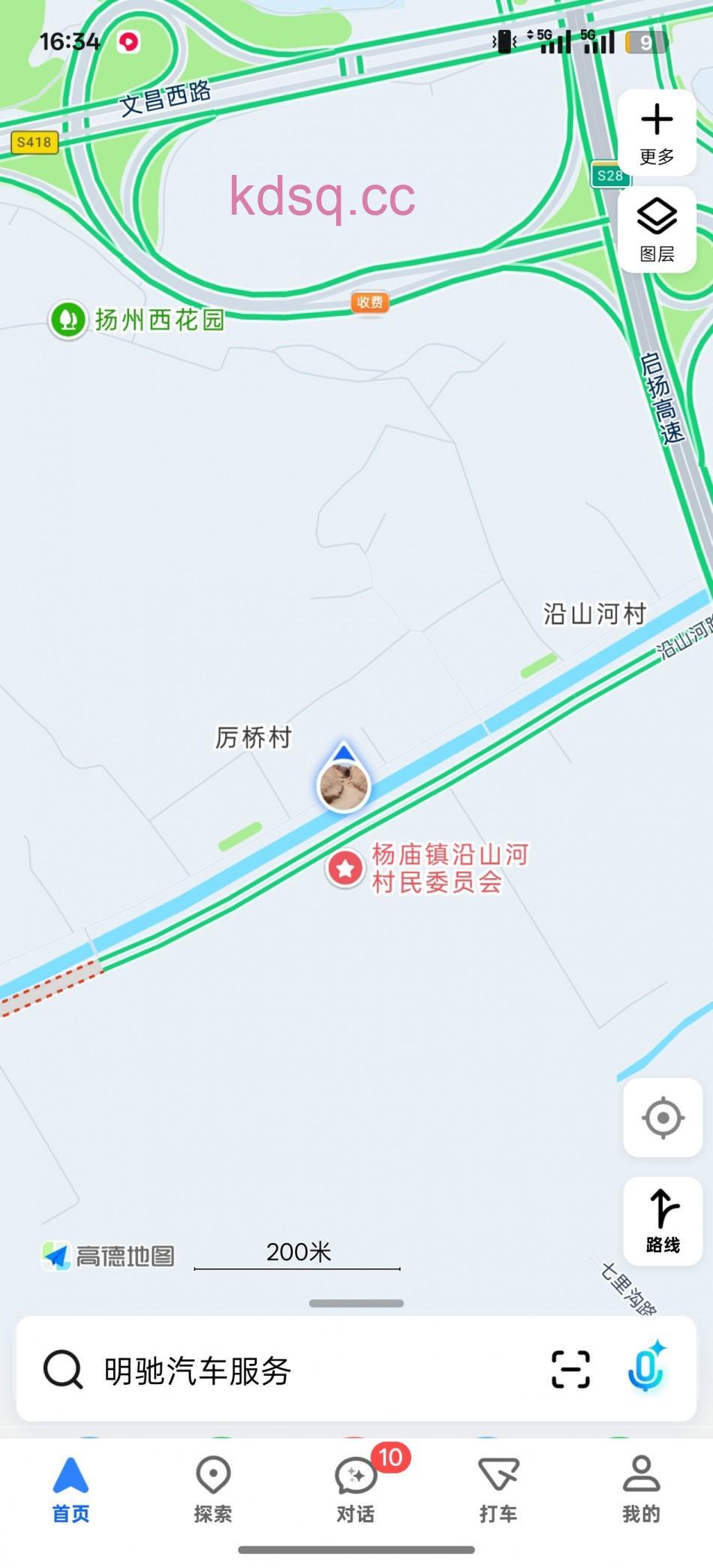Tap the search box showing 明驰汽车服务
The image size is (713, 1568).
click(300, 1370)
